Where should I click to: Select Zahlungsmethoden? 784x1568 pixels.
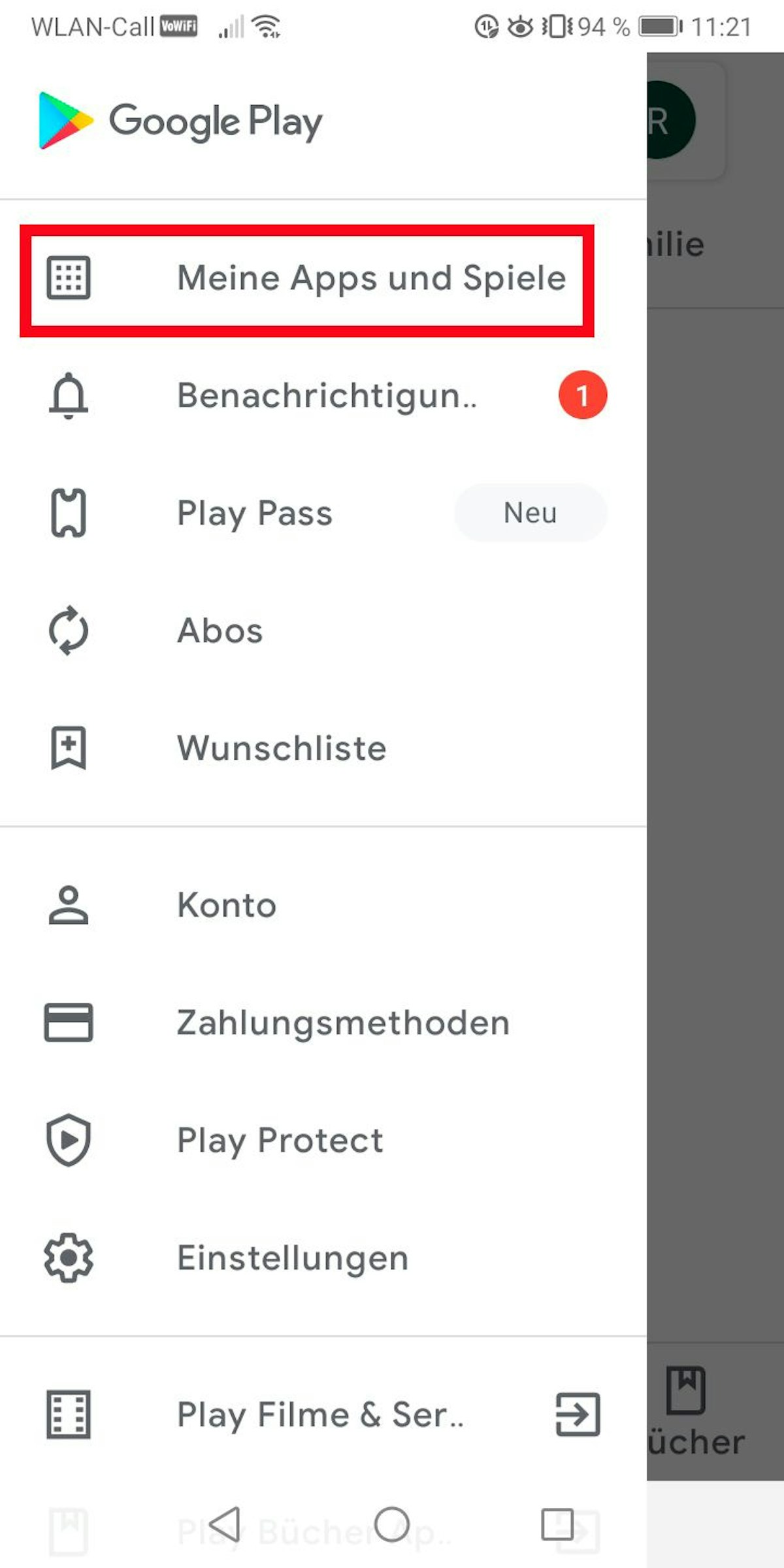coord(343,1023)
